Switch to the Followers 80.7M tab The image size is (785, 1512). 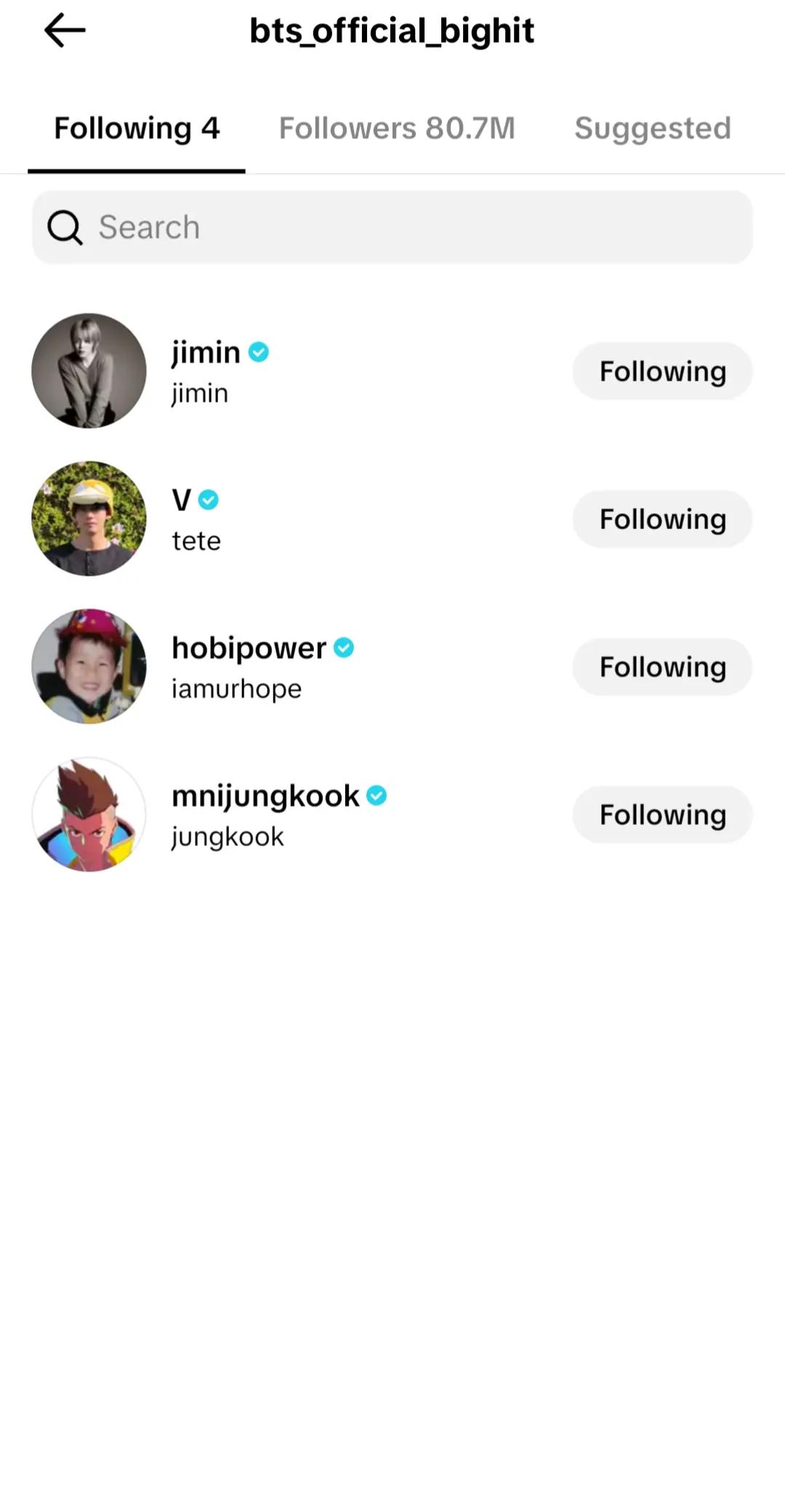397,129
